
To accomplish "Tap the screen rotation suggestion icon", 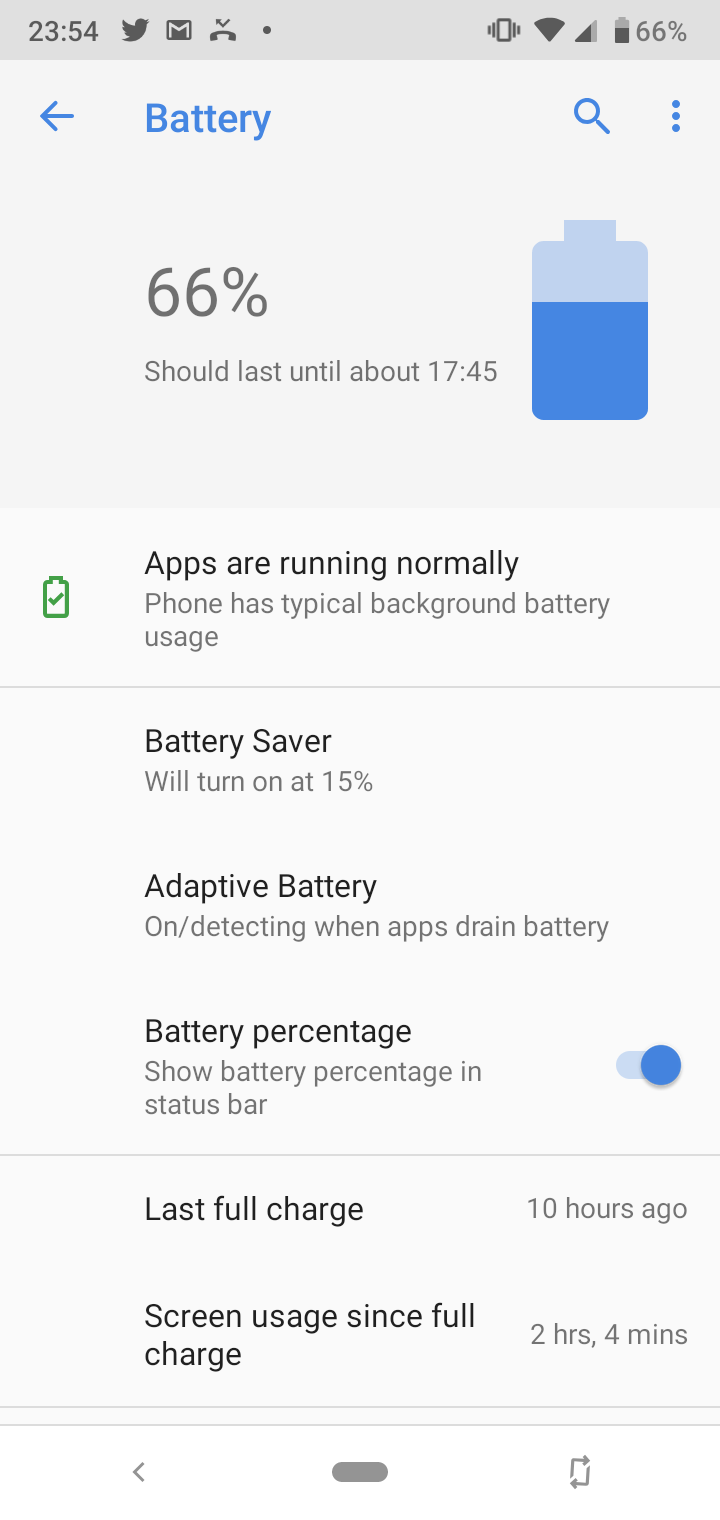I will tap(580, 1472).
